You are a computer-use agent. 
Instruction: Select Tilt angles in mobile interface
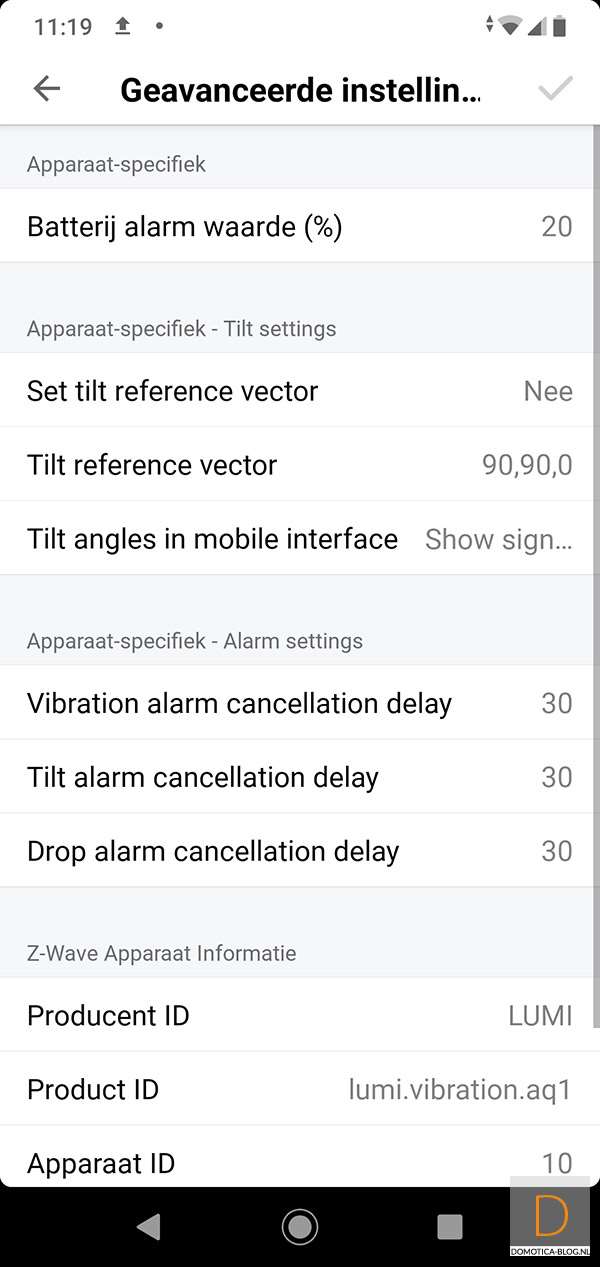point(300,539)
